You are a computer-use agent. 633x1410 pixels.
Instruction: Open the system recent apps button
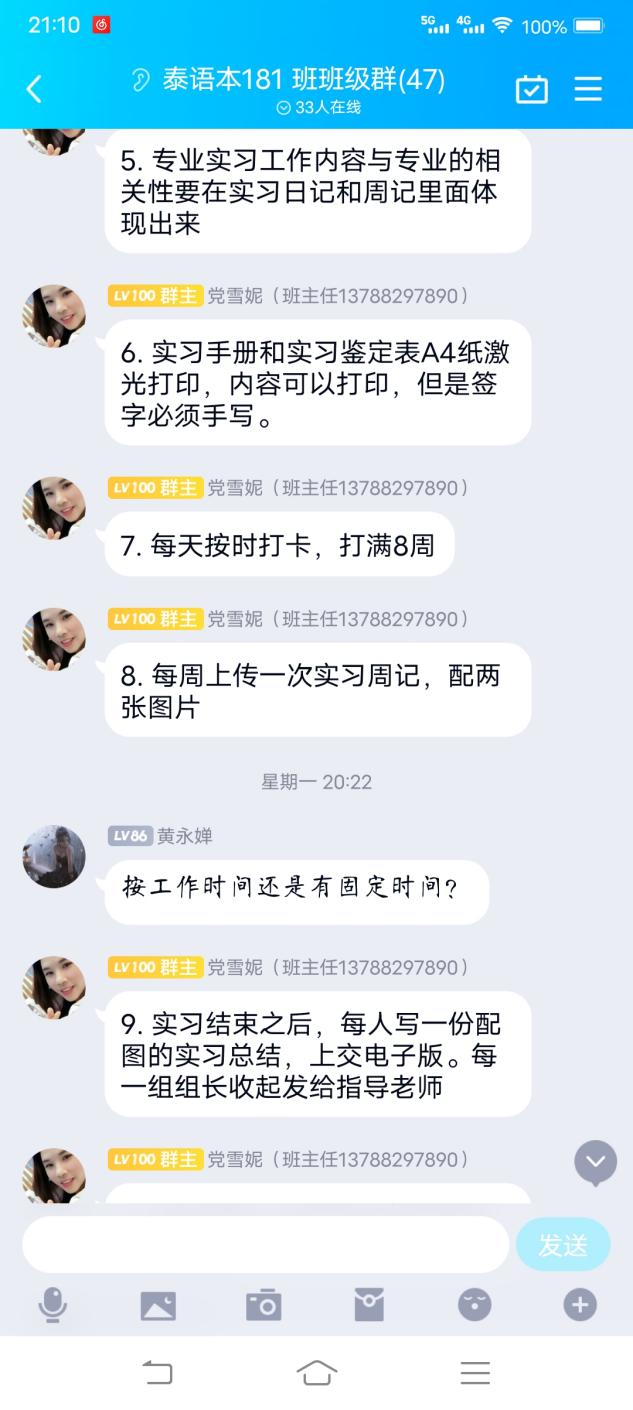click(x=475, y=1373)
